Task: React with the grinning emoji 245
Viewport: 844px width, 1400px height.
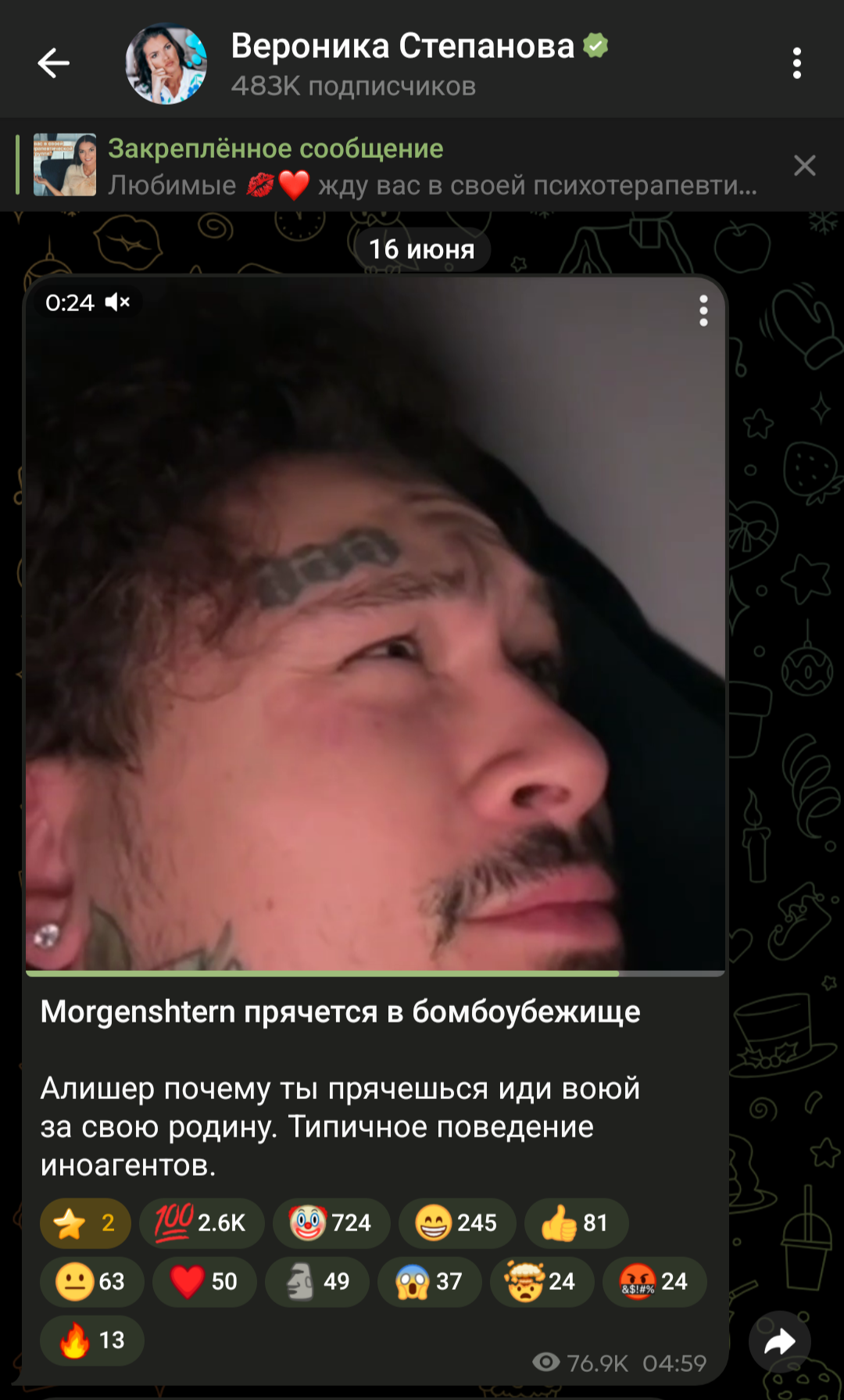Action: click(x=456, y=1223)
